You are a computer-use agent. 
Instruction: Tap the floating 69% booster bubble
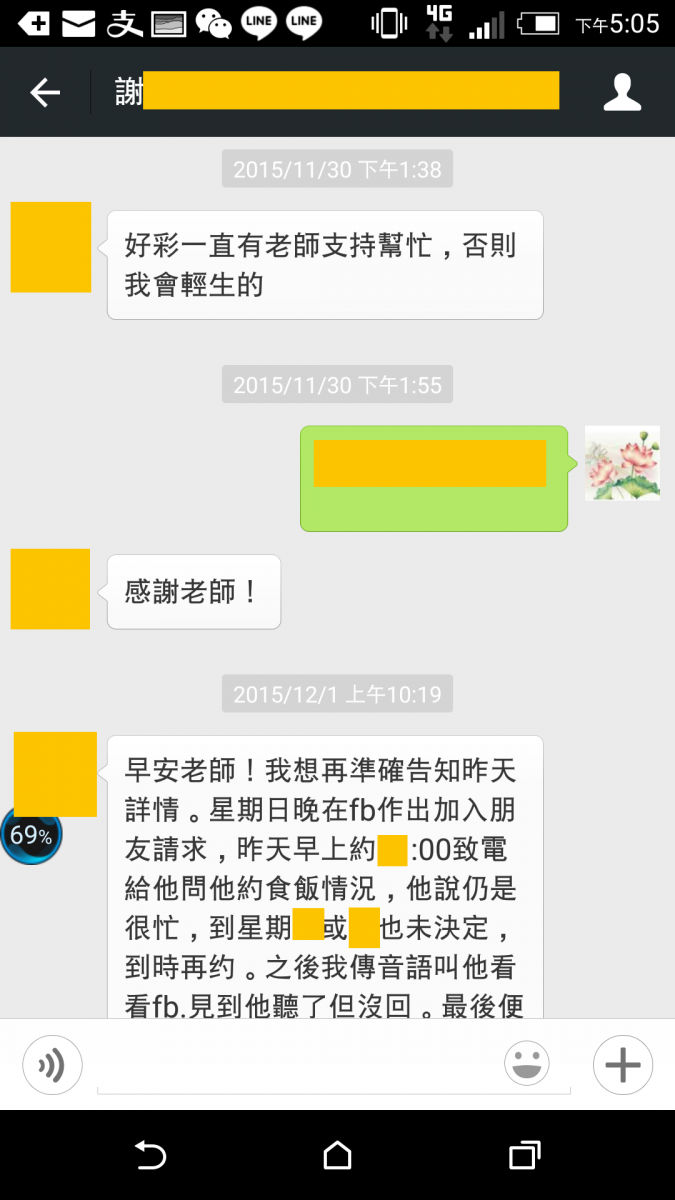click(x=30, y=836)
